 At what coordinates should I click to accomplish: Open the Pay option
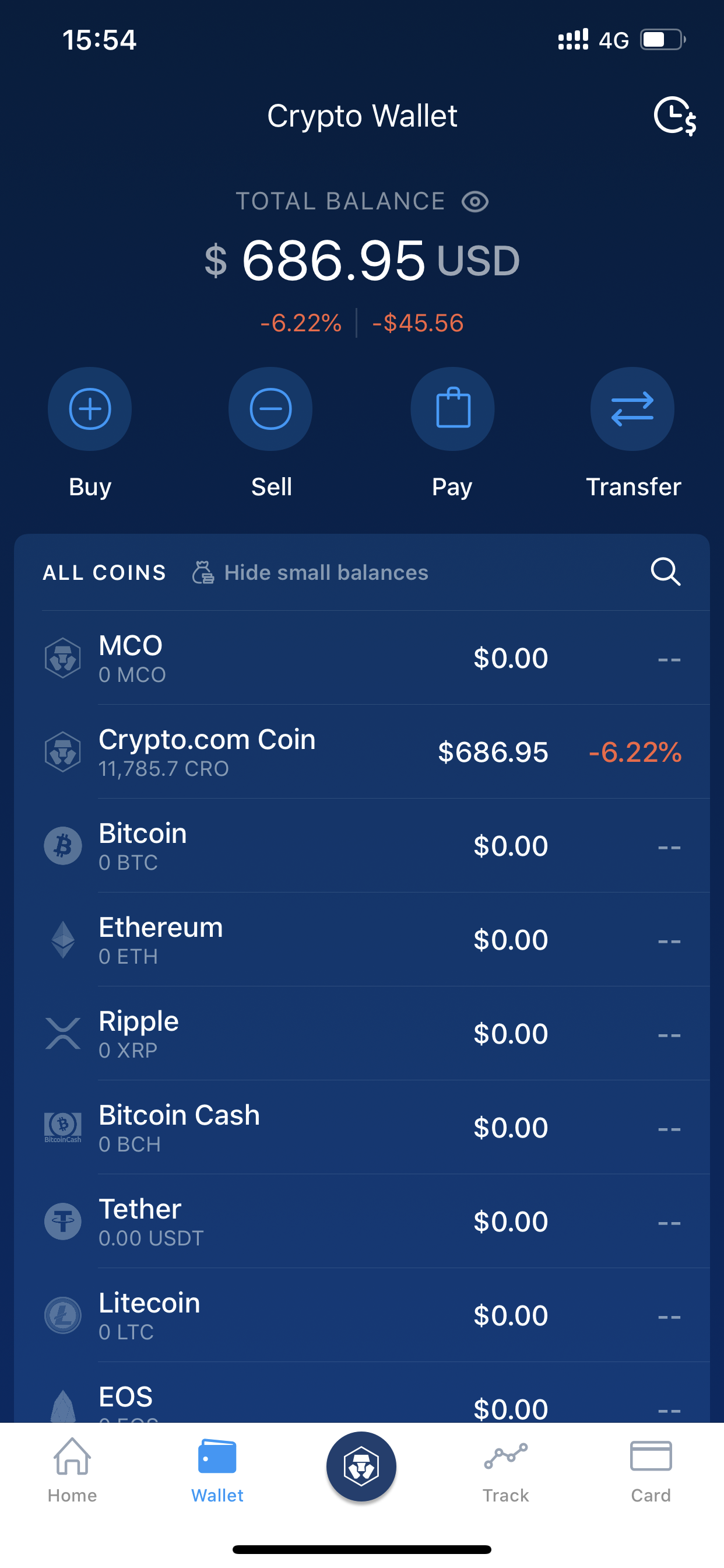(452, 409)
